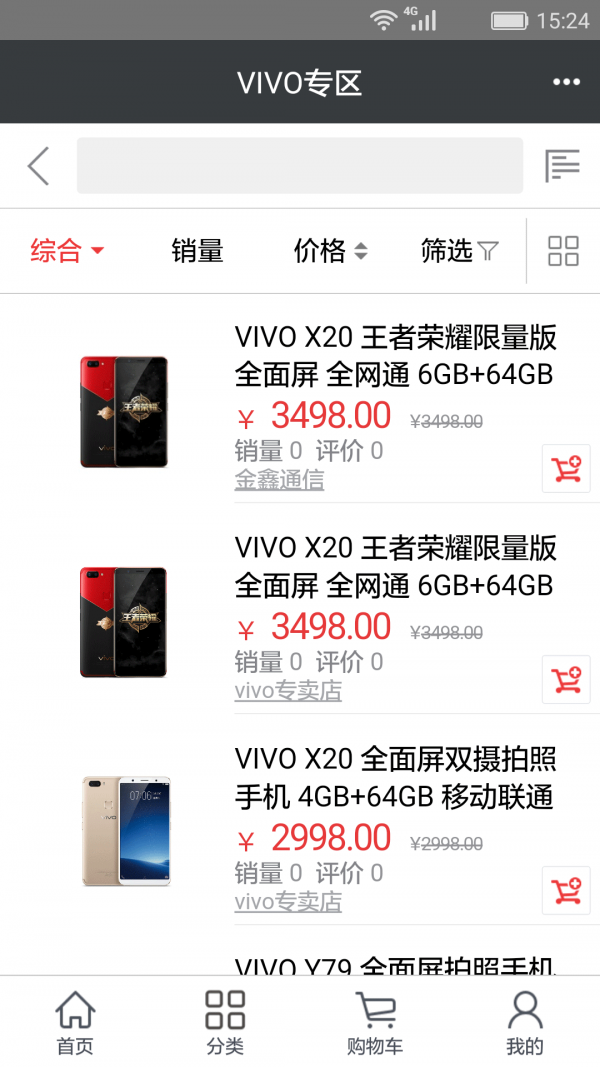This screenshot has height=1067, width=600.
Task: Open the three-dot overflow menu
Action: coord(566,82)
